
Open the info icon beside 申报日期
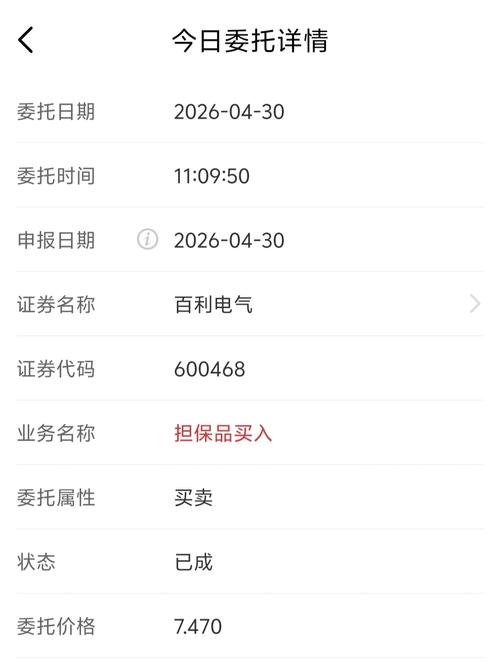tap(148, 239)
